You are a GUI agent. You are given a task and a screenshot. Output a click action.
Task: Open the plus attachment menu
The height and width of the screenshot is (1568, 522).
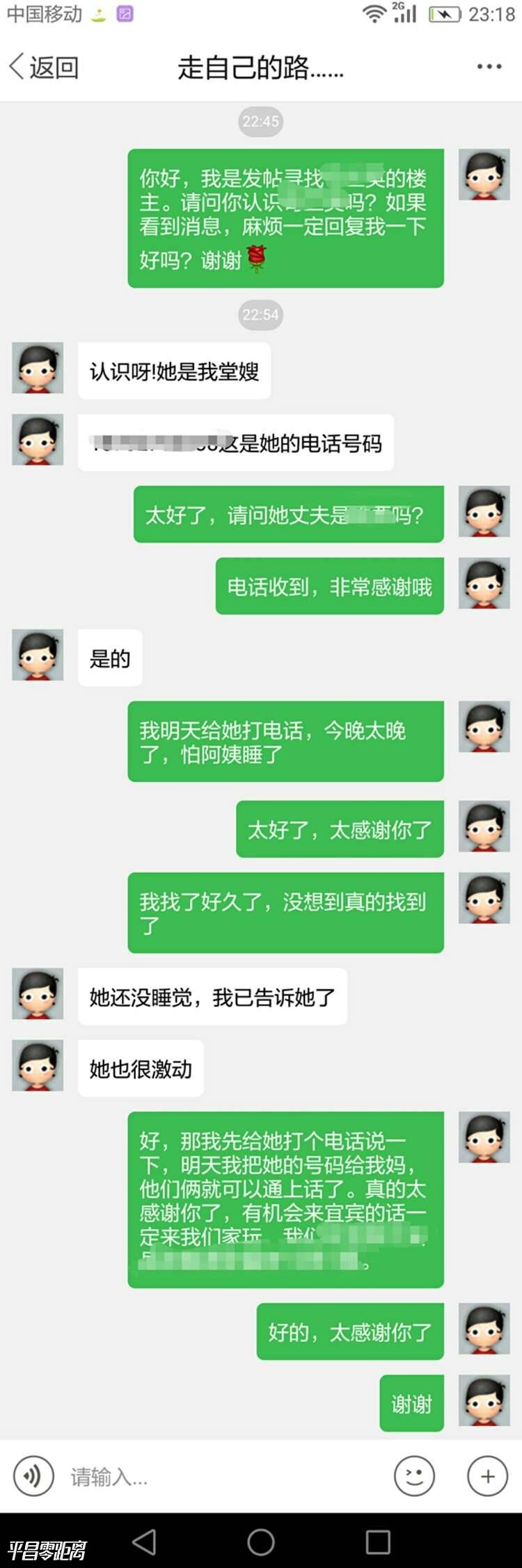coord(487,1475)
